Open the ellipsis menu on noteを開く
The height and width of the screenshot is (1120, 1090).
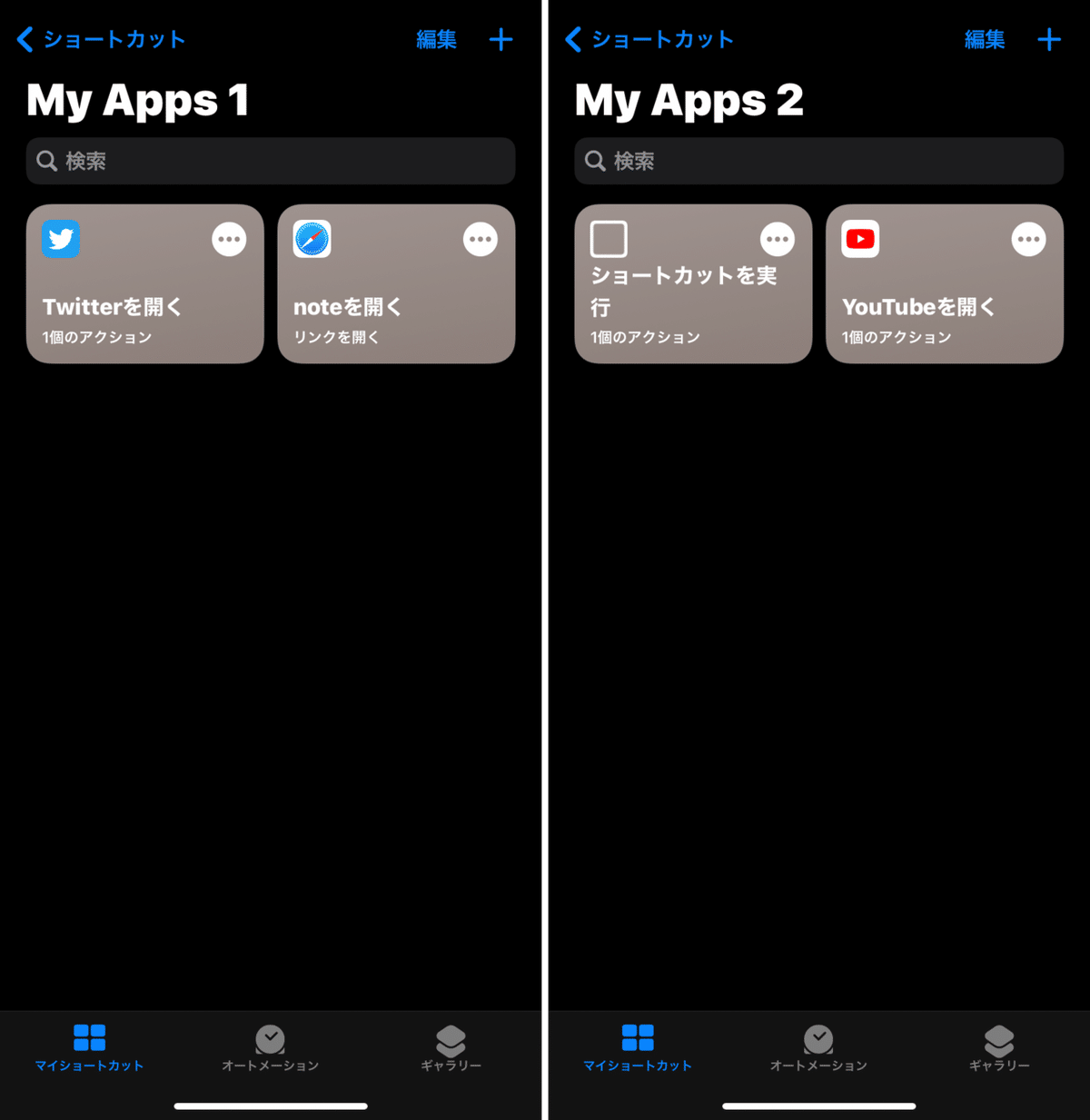(x=481, y=240)
